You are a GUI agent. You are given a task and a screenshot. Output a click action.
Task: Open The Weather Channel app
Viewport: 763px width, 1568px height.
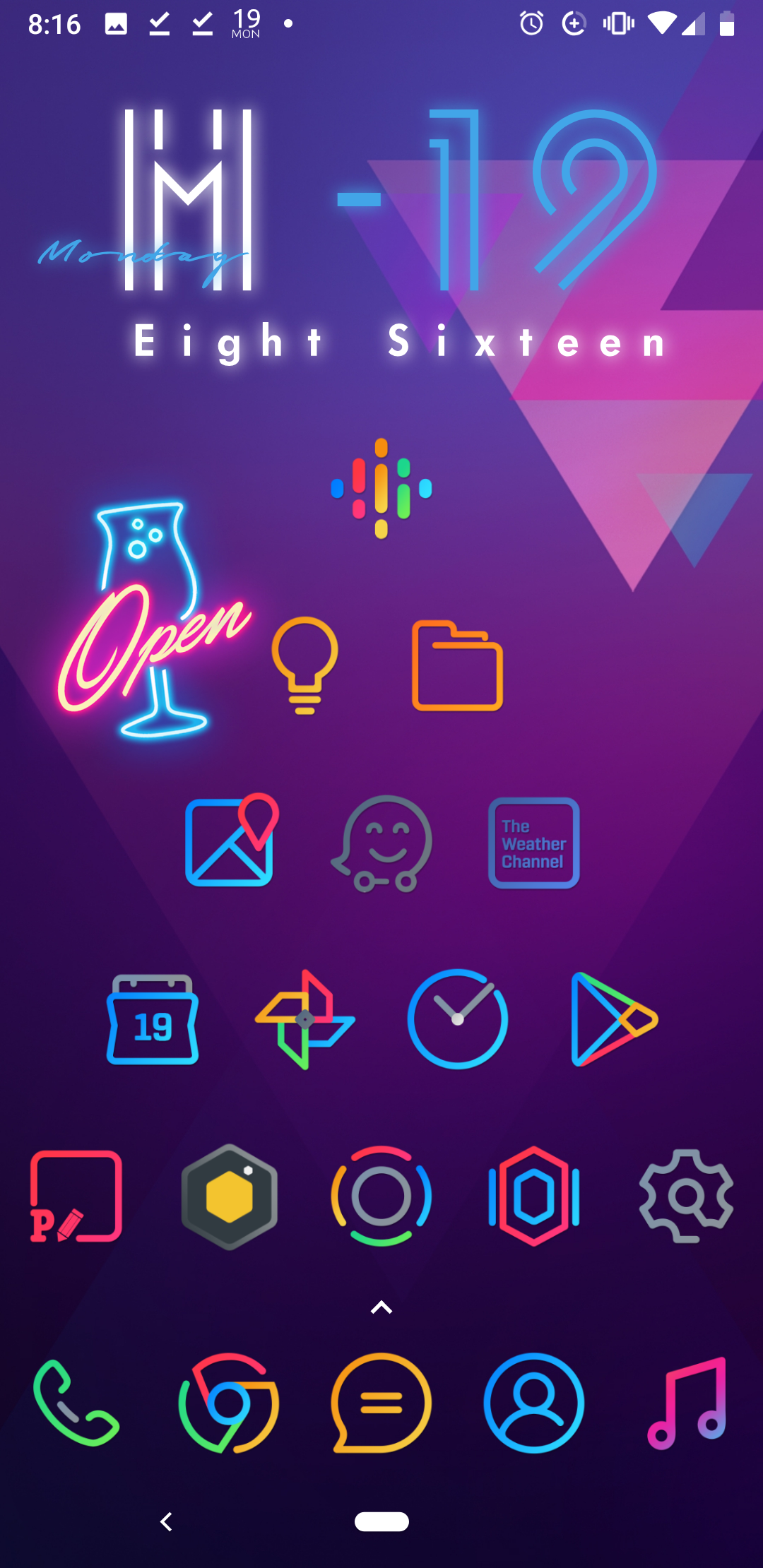point(533,843)
